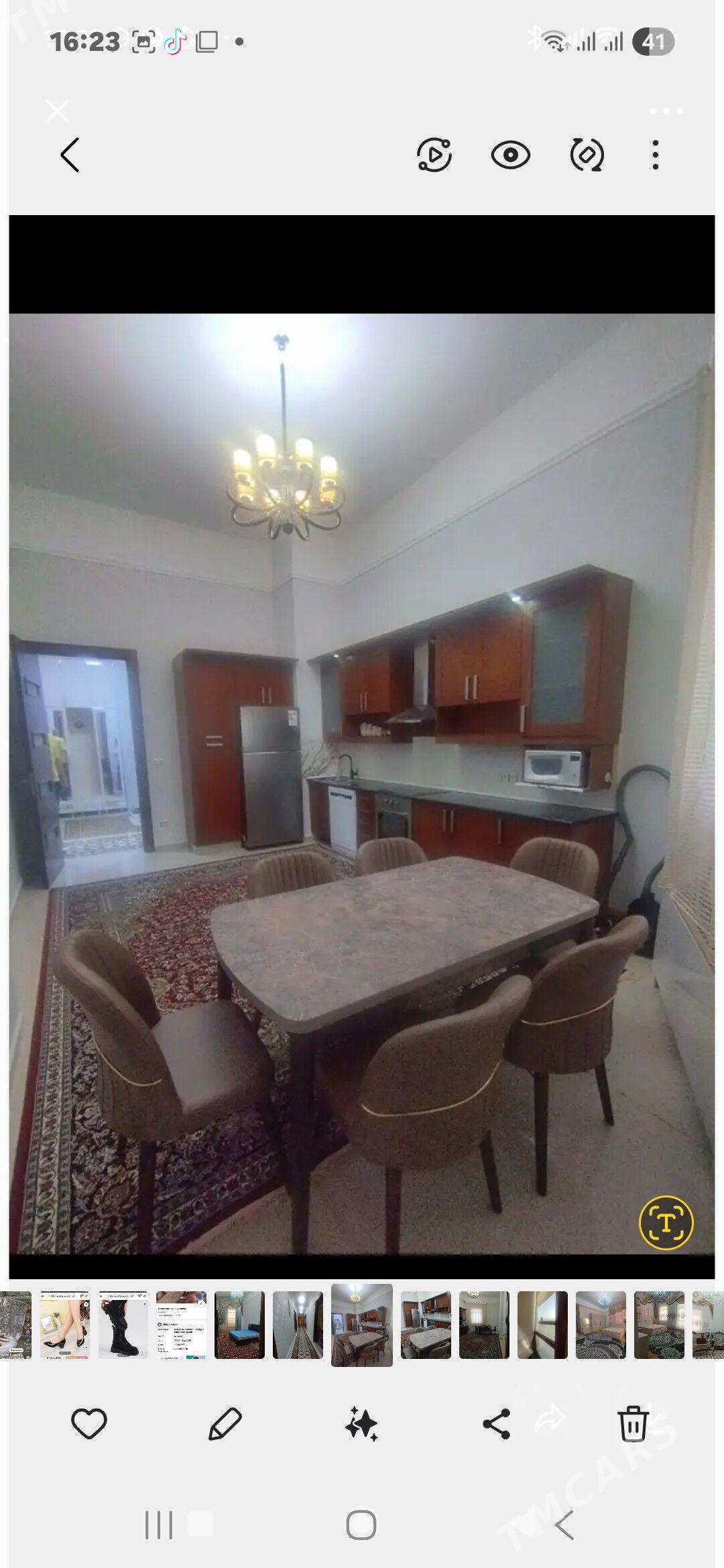The height and width of the screenshot is (1568, 724).
Task: Open the black boot thumbnail
Action: pyautogui.click(x=123, y=1325)
